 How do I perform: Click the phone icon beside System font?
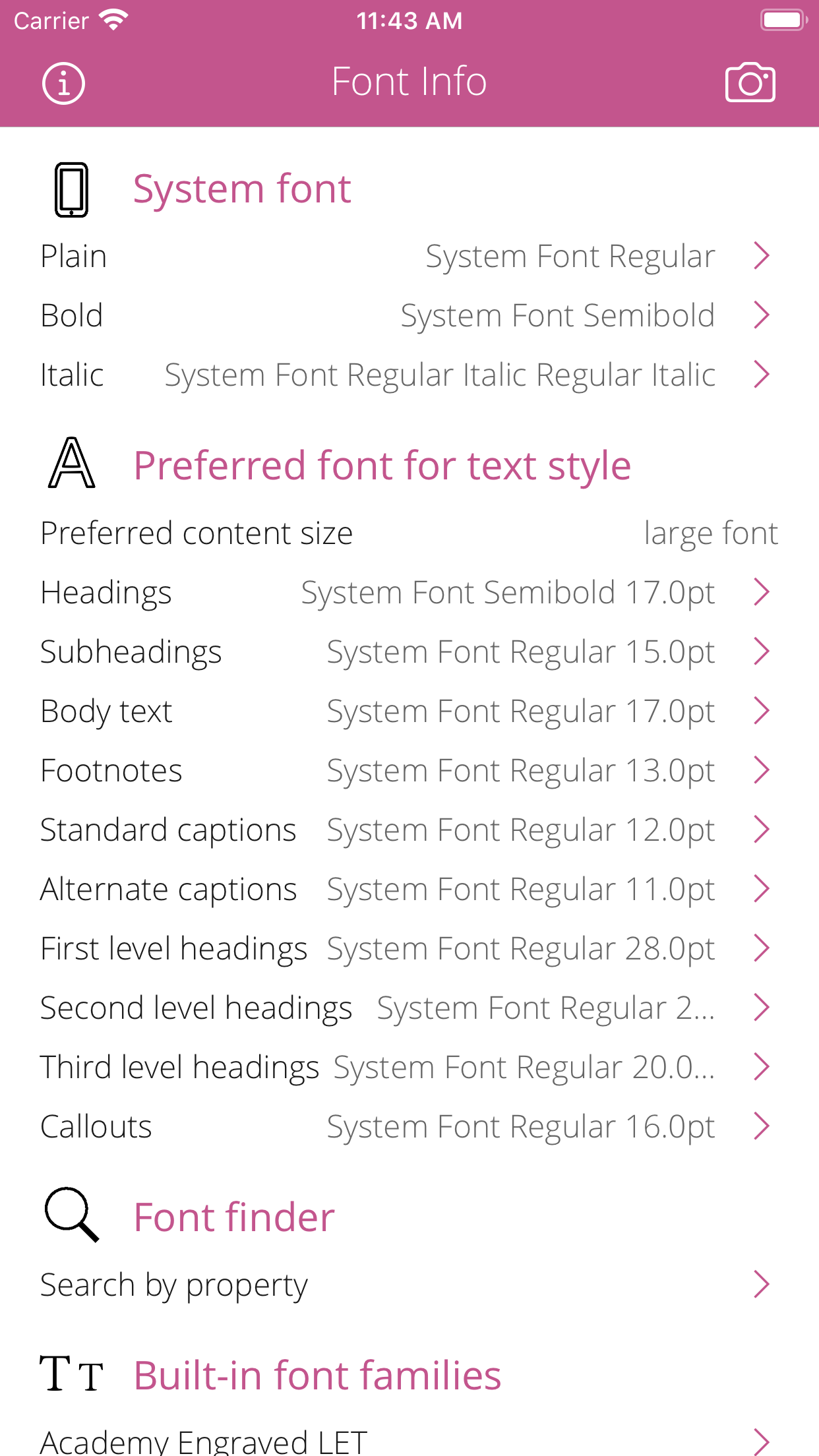[71, 189]
